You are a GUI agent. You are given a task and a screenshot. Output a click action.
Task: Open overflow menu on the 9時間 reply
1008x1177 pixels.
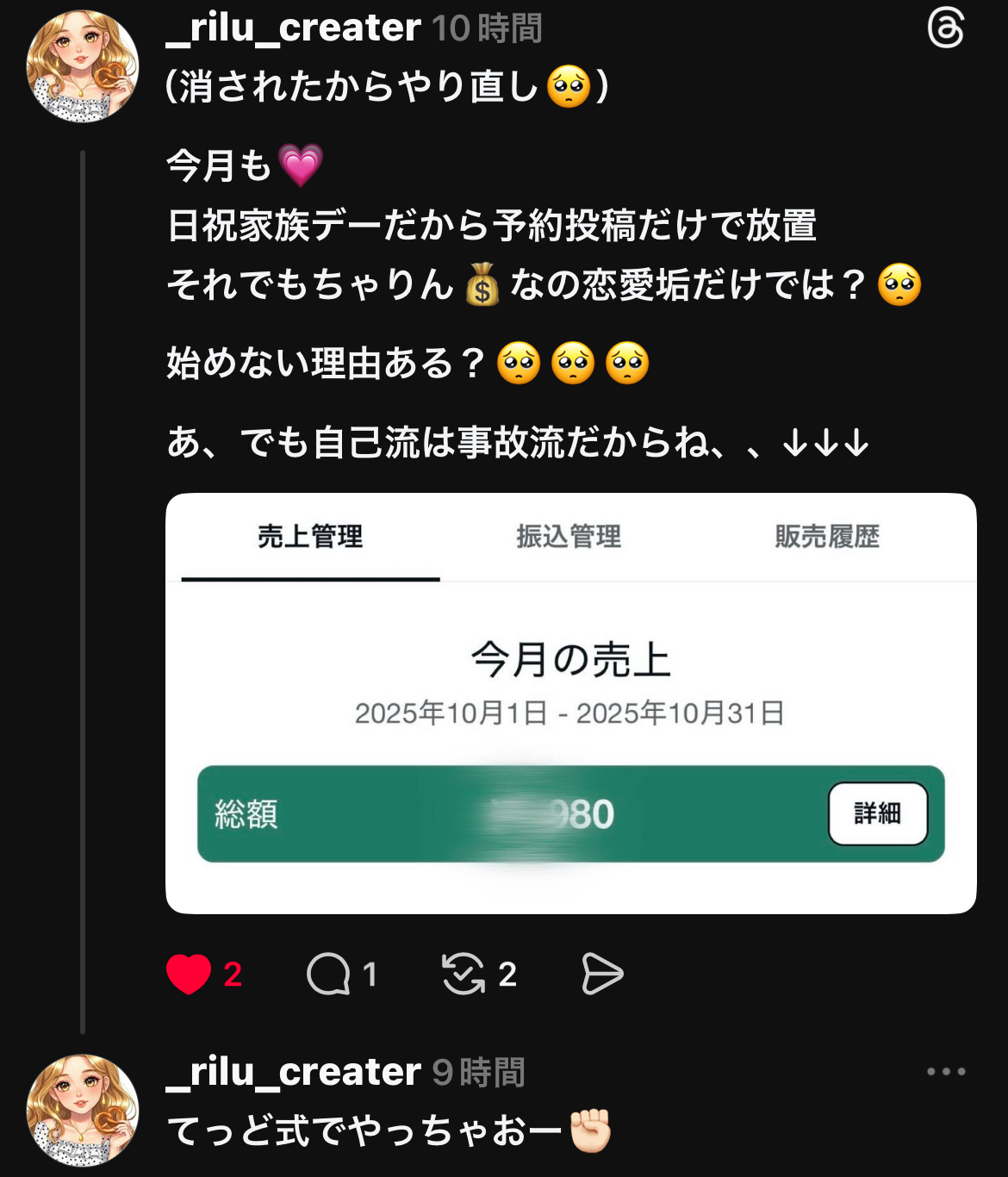pos(946,1072)
